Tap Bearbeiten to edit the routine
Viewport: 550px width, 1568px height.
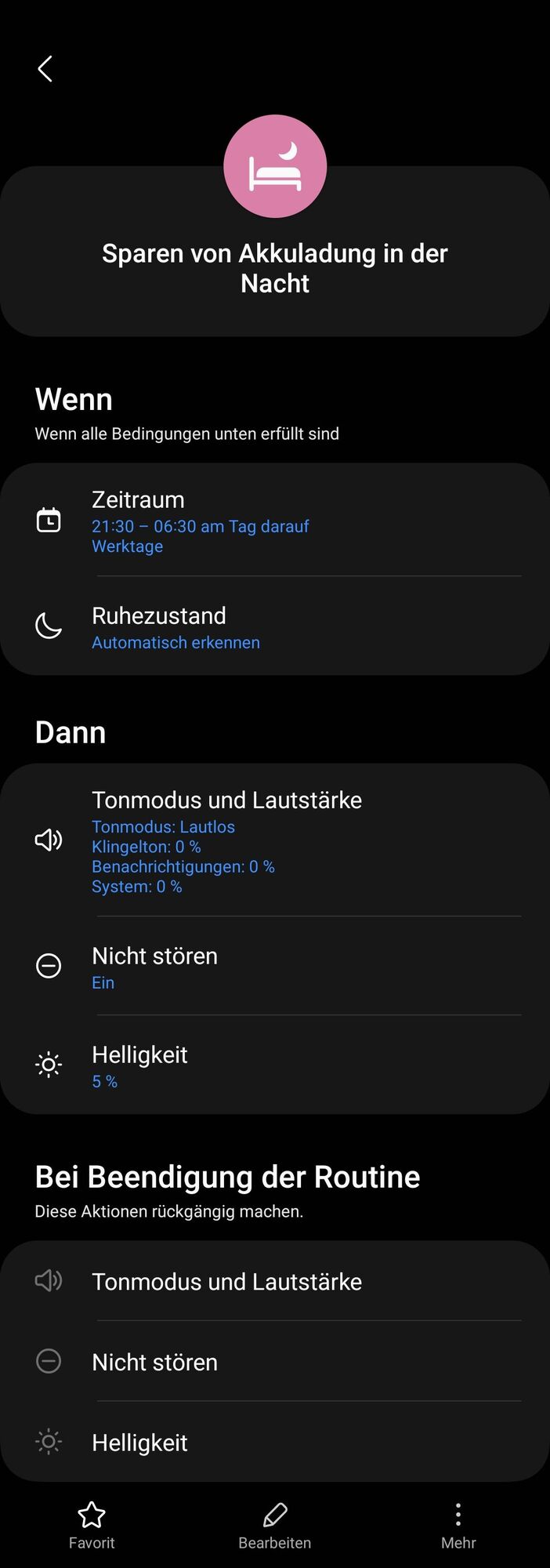[275, 1525]
